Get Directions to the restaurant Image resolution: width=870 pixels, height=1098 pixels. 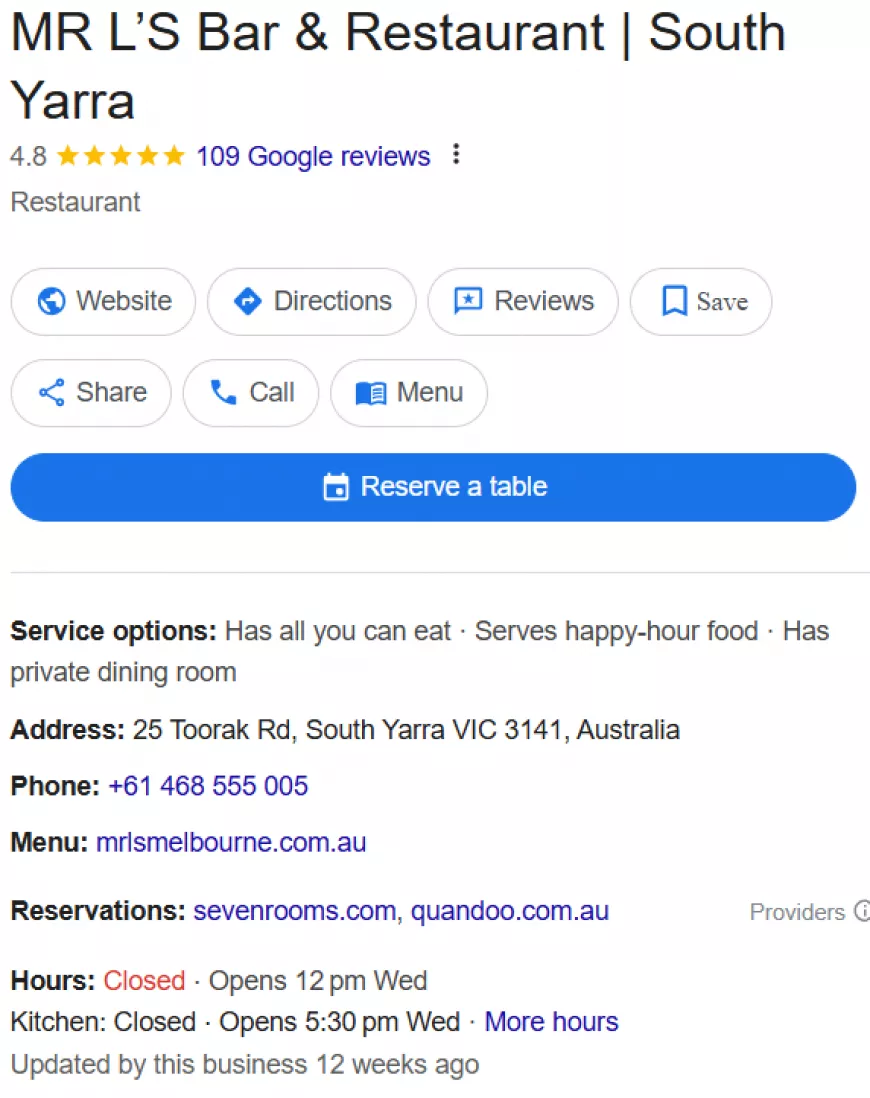[x=311, y=301]
